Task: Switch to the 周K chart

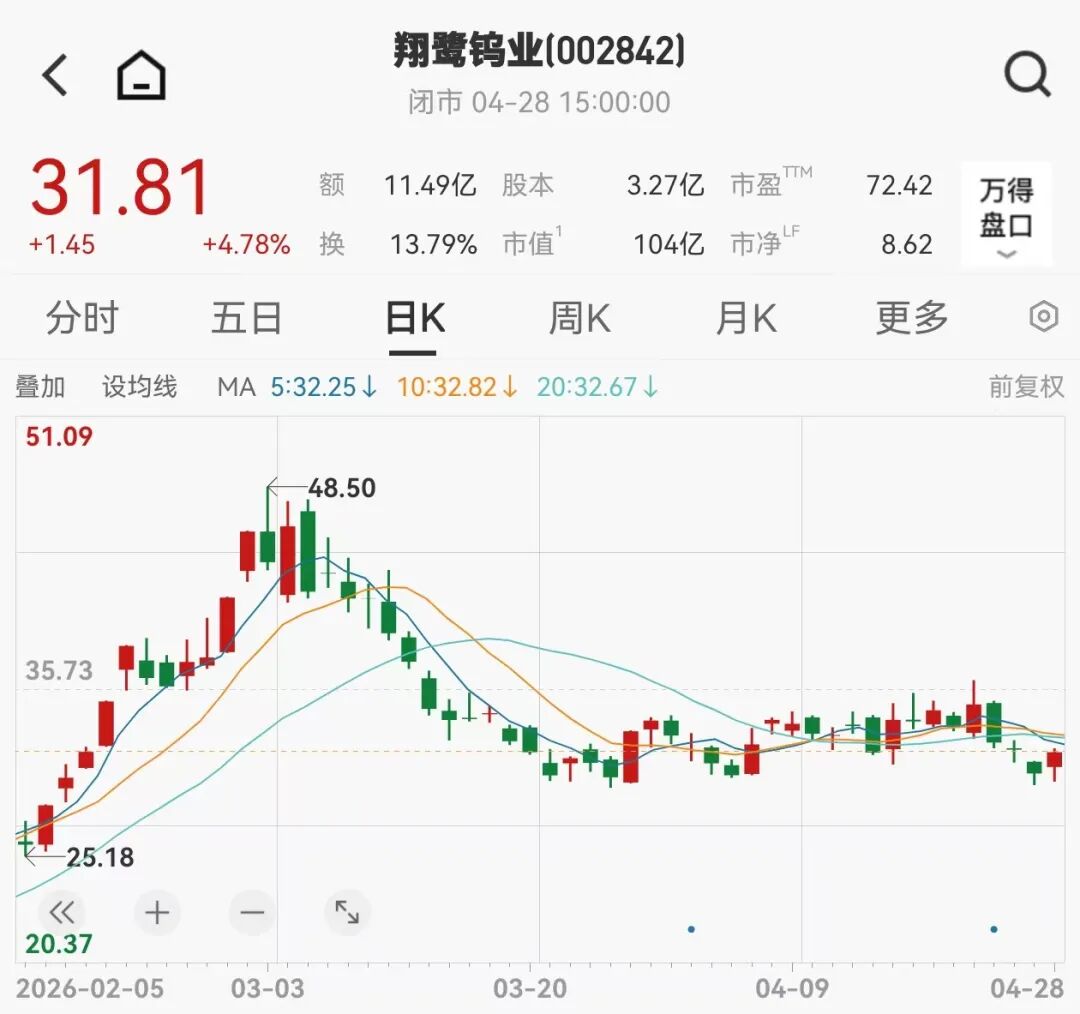Action: tap(579, 318)
